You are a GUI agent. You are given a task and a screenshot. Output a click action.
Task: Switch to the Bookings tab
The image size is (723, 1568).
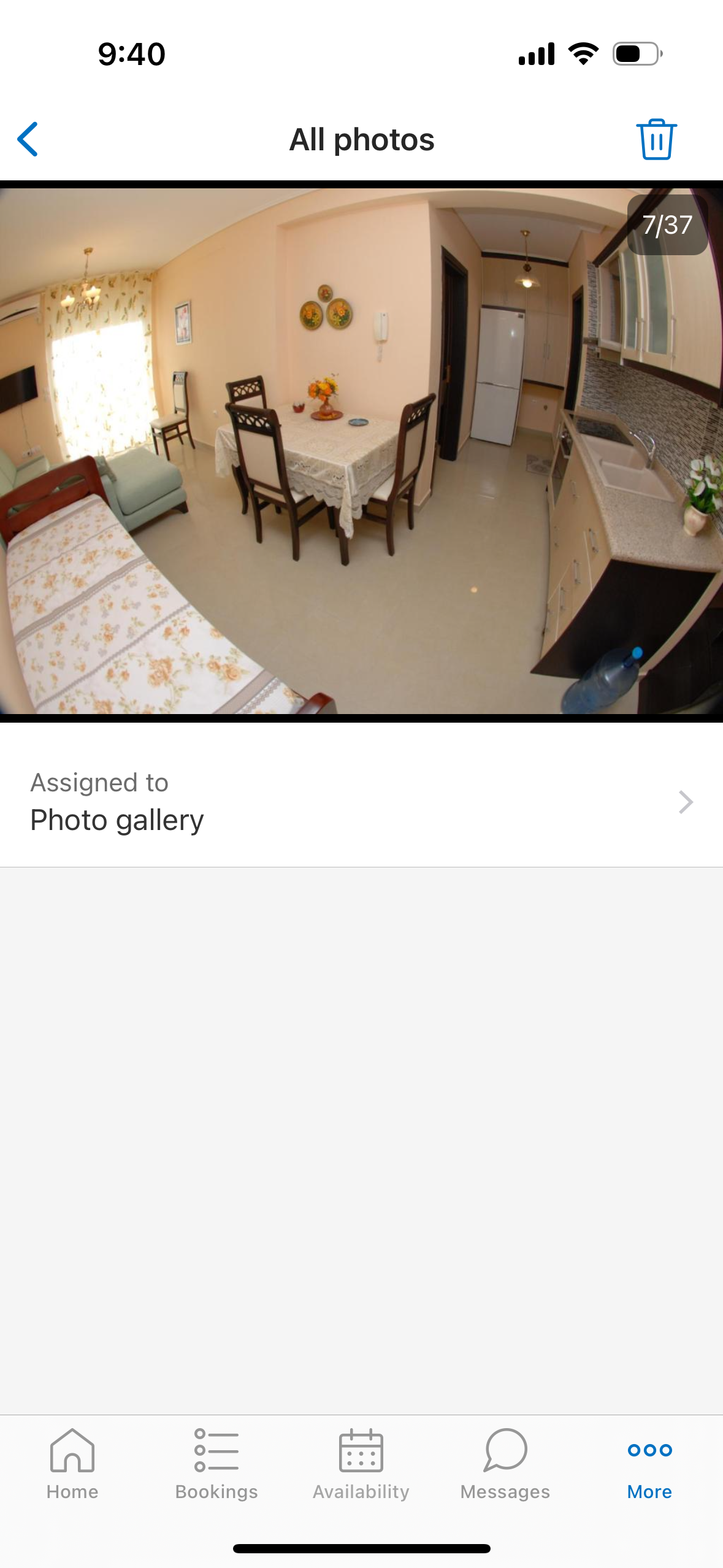coord(216,1464)
